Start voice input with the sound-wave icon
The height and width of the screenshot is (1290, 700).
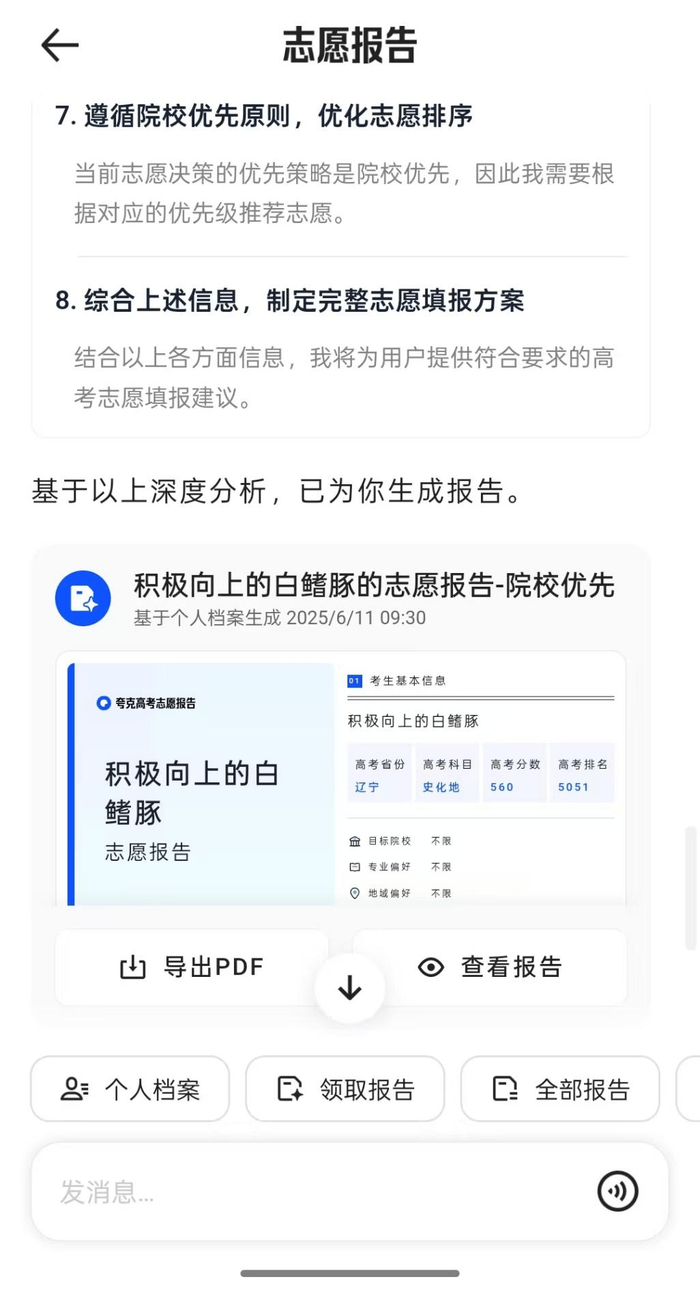pos(617,1191)
